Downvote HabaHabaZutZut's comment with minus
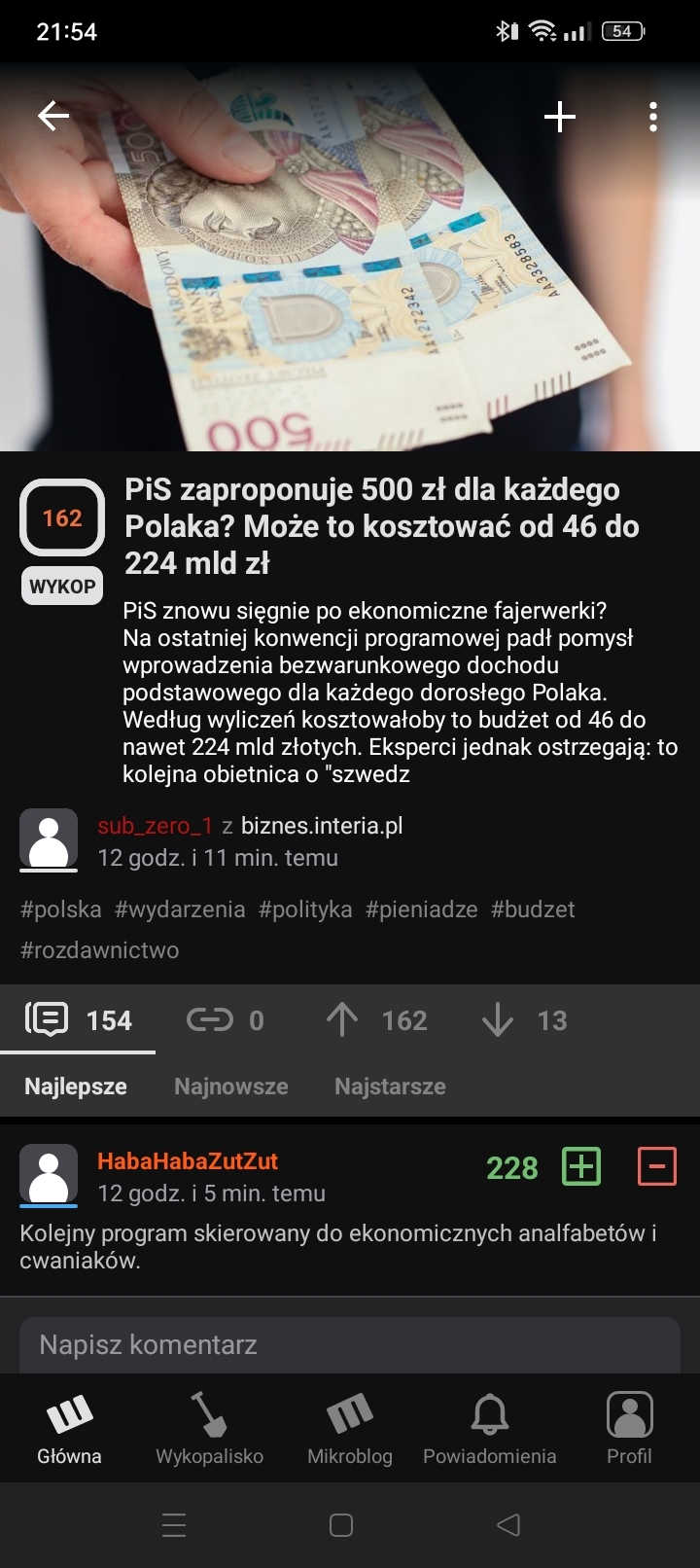The image size is (700, 1568). (x=656, y=1166)
